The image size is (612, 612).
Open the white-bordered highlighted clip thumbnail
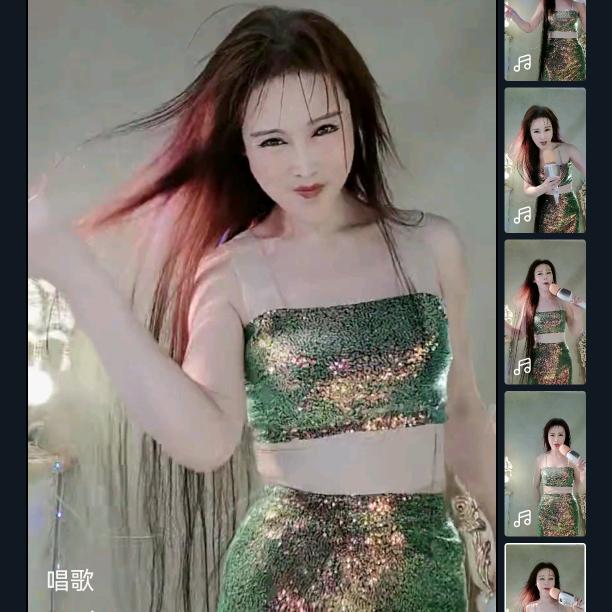click(x=545, y=580)
